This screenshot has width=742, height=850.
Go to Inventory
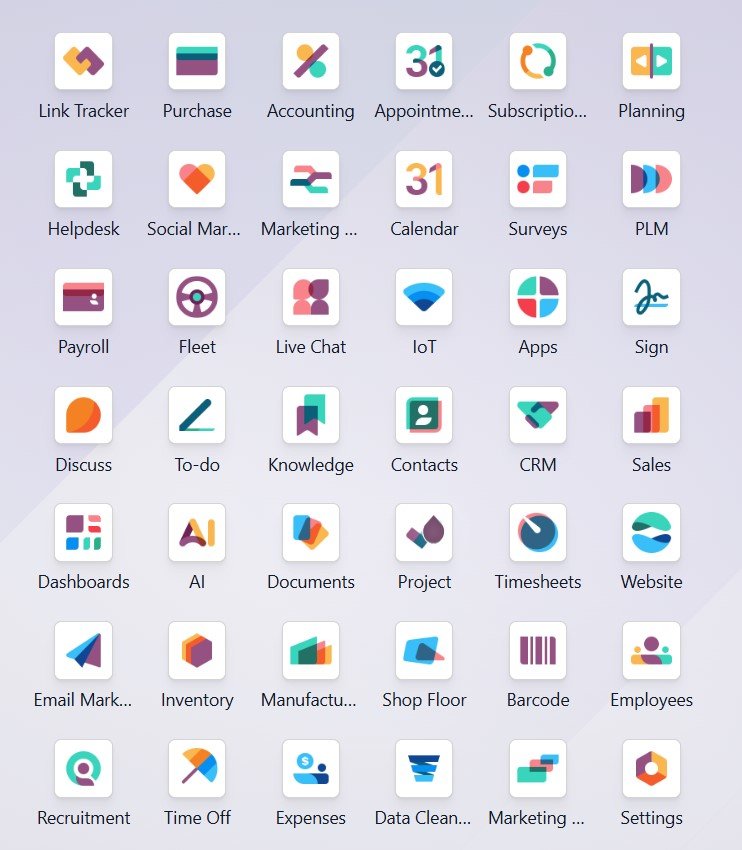[x=197, y=651]
